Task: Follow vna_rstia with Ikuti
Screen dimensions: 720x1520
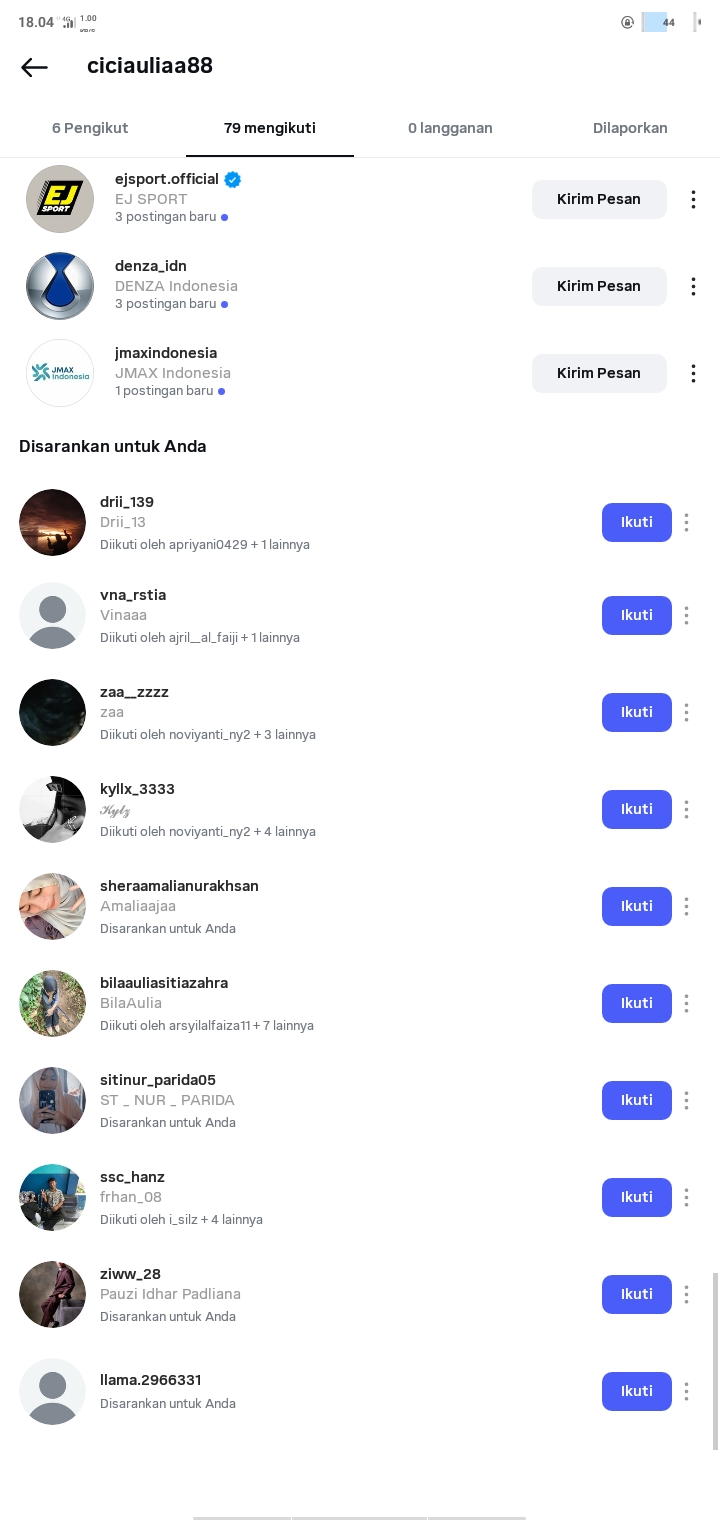Action: point(636,615)
